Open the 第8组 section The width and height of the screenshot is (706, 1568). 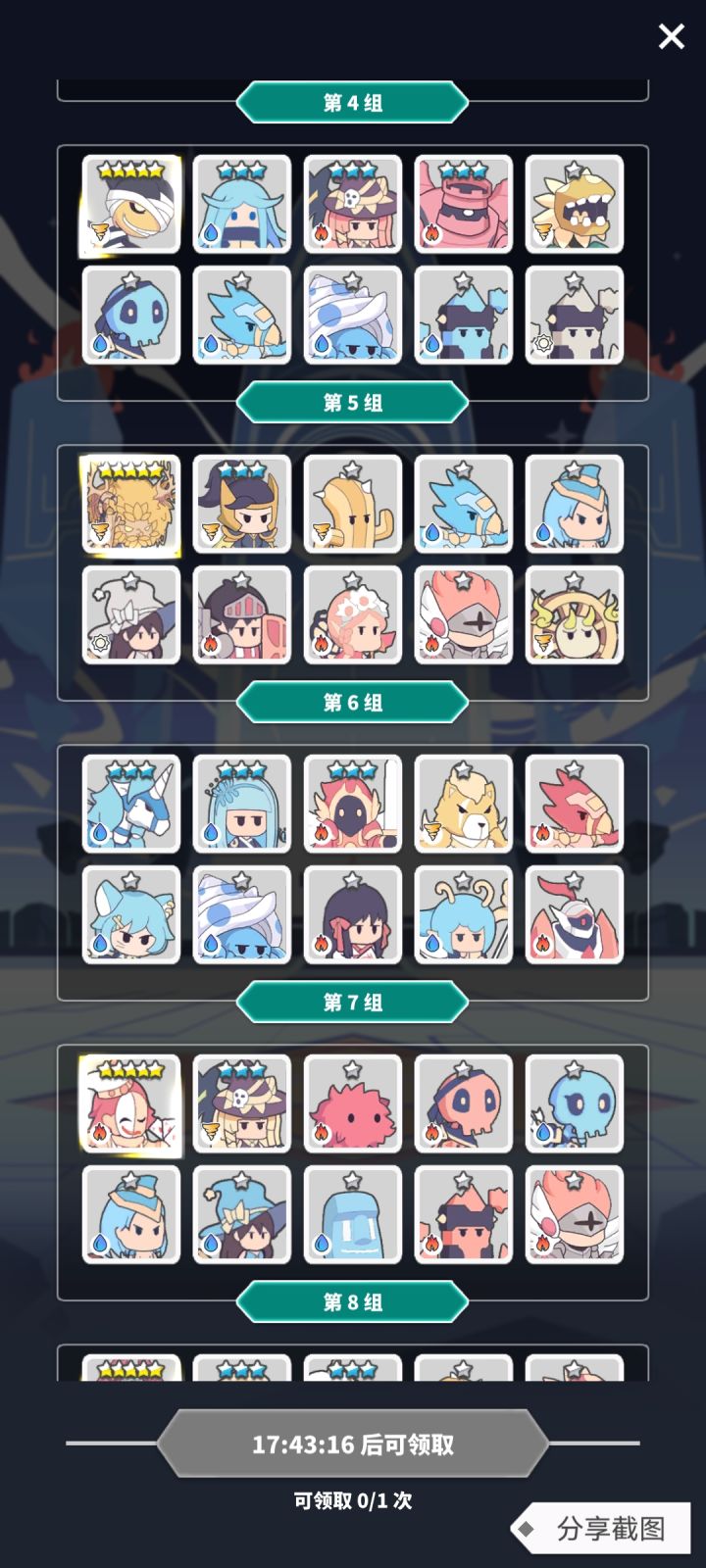click(352, 1302)
